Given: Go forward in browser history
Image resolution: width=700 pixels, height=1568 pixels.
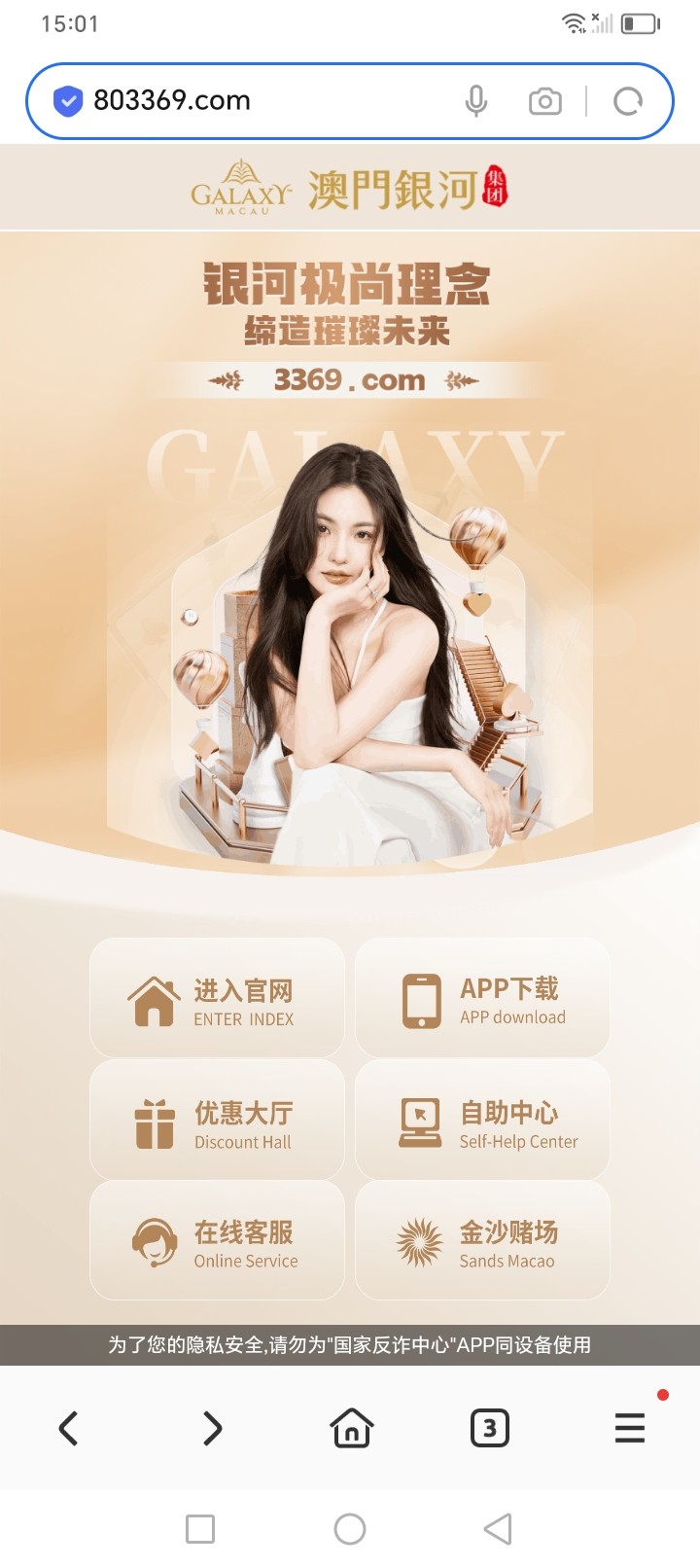Looking at the screenshot, I should click(212, 1428).
